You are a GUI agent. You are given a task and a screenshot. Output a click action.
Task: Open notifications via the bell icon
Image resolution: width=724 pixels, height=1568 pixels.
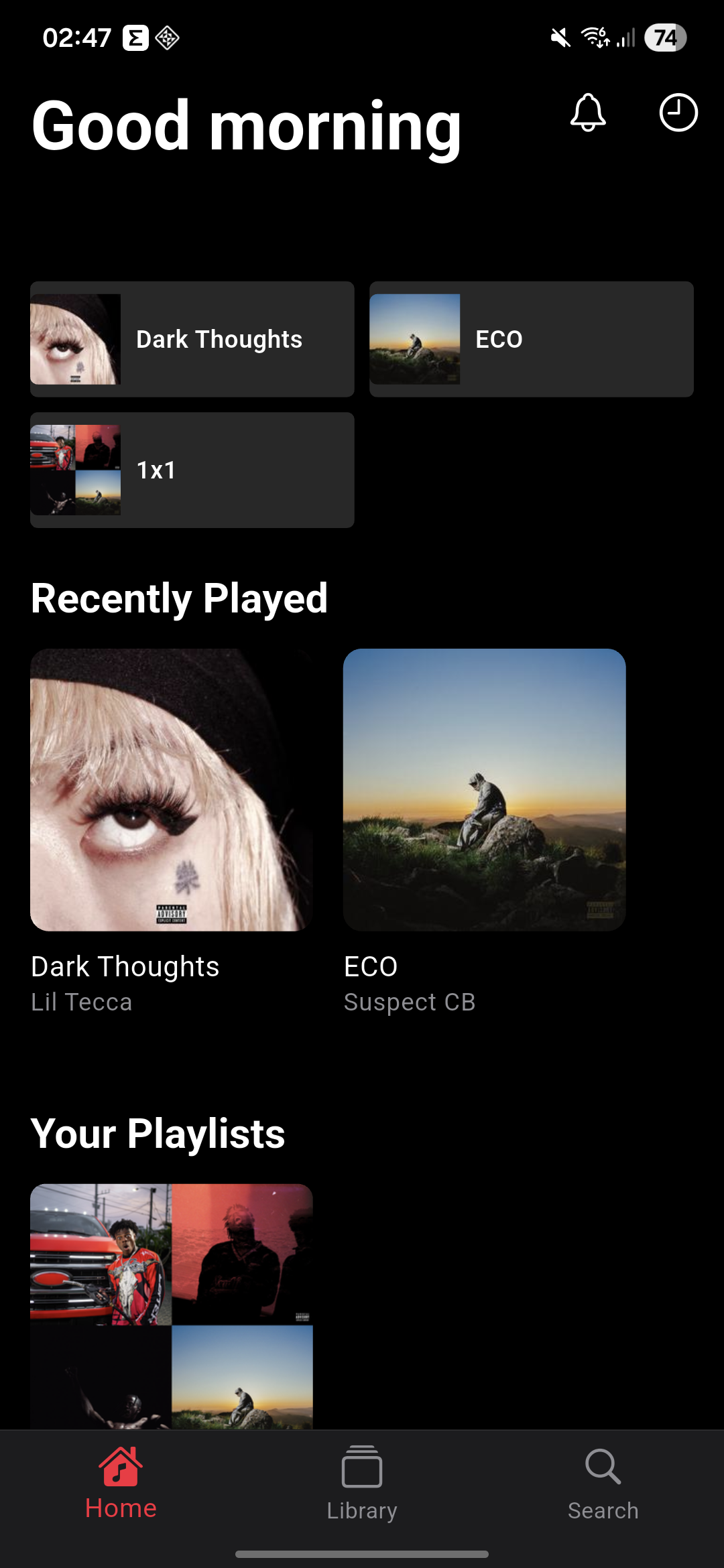[587, 113]
